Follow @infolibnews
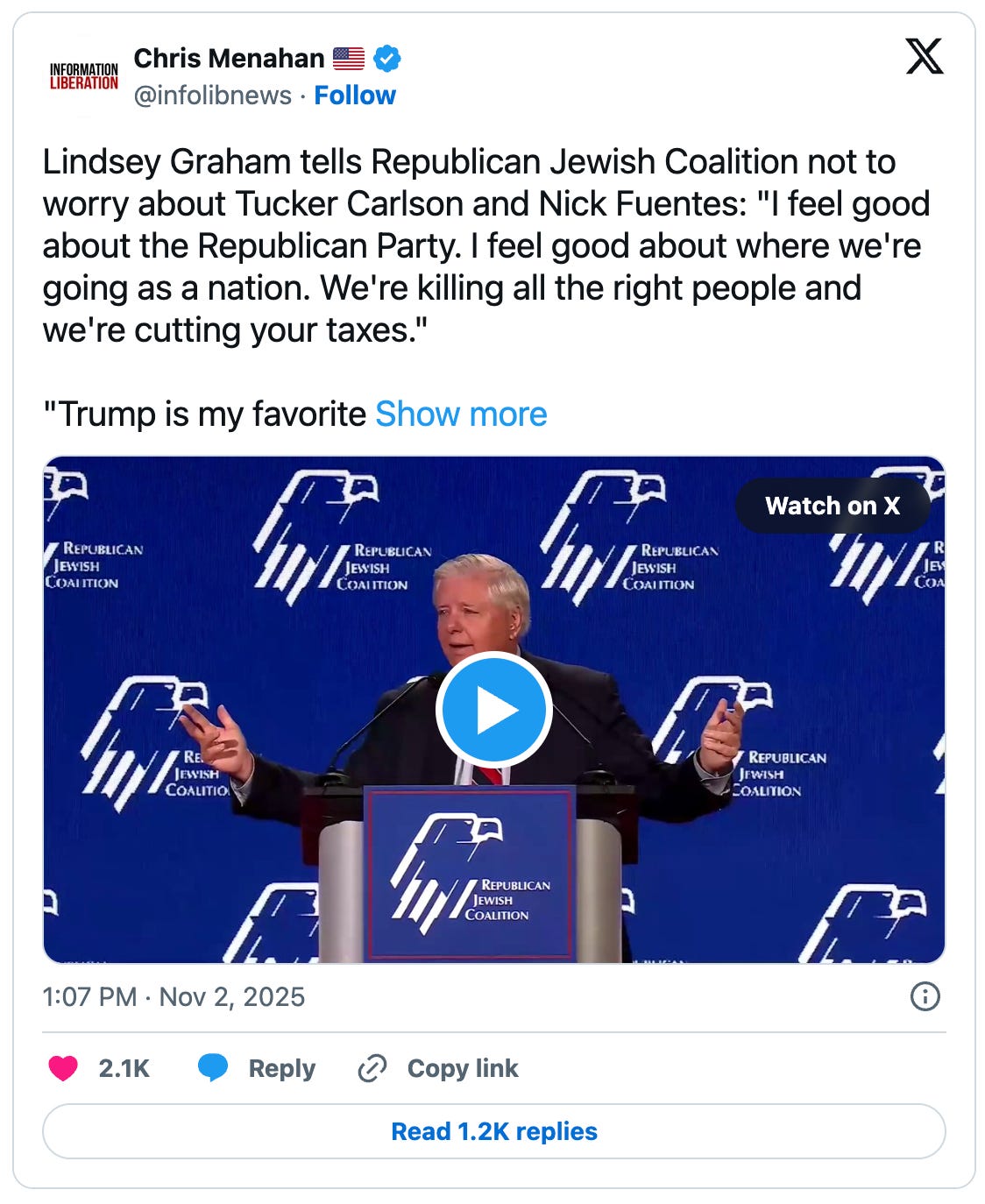 pyautogui.click(x=354, y=96)
